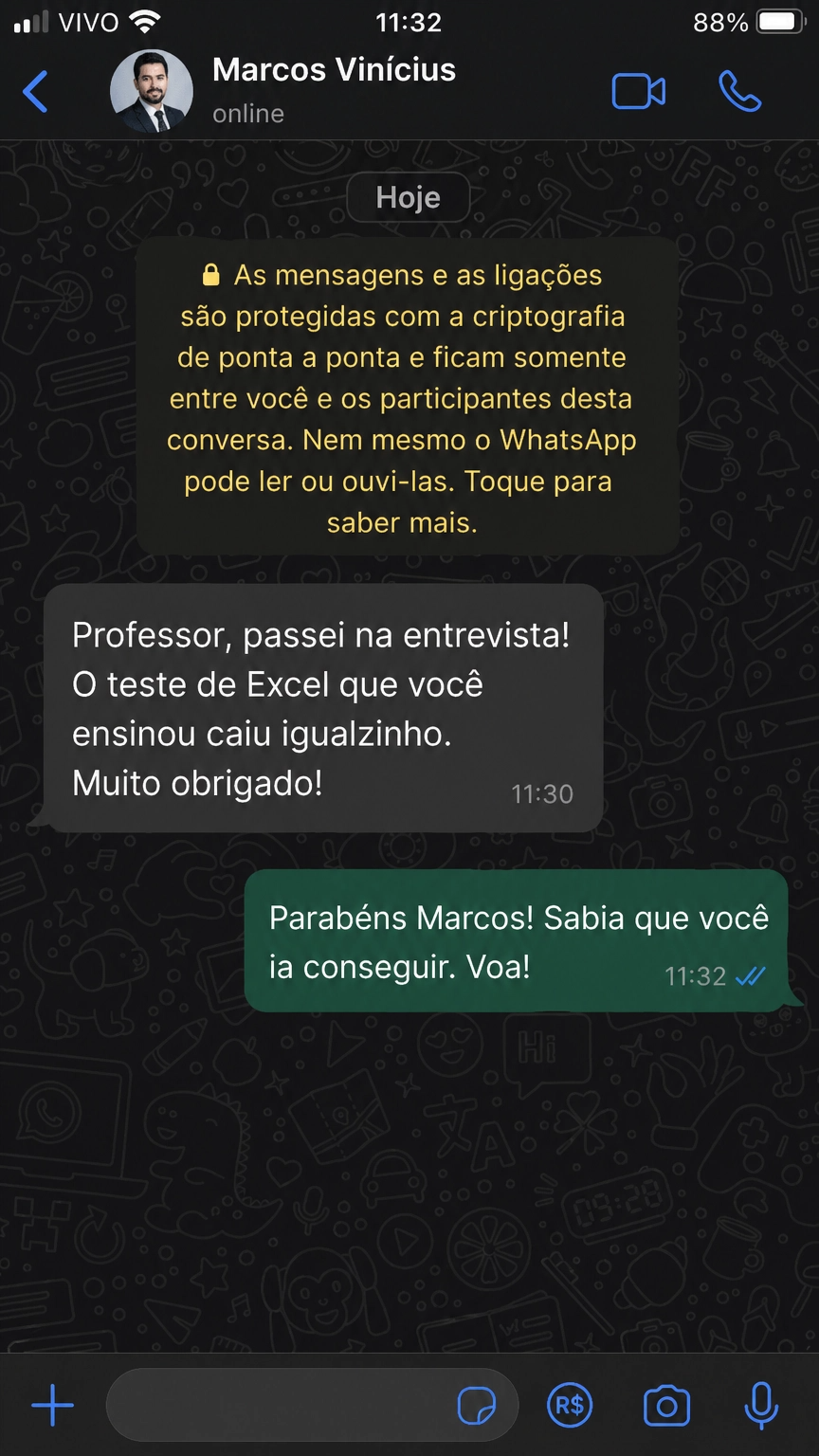This screenshot has width=819, height=1456.
Task: Start a voice call with Marcos Vinícius
Action: coord(740,92)
